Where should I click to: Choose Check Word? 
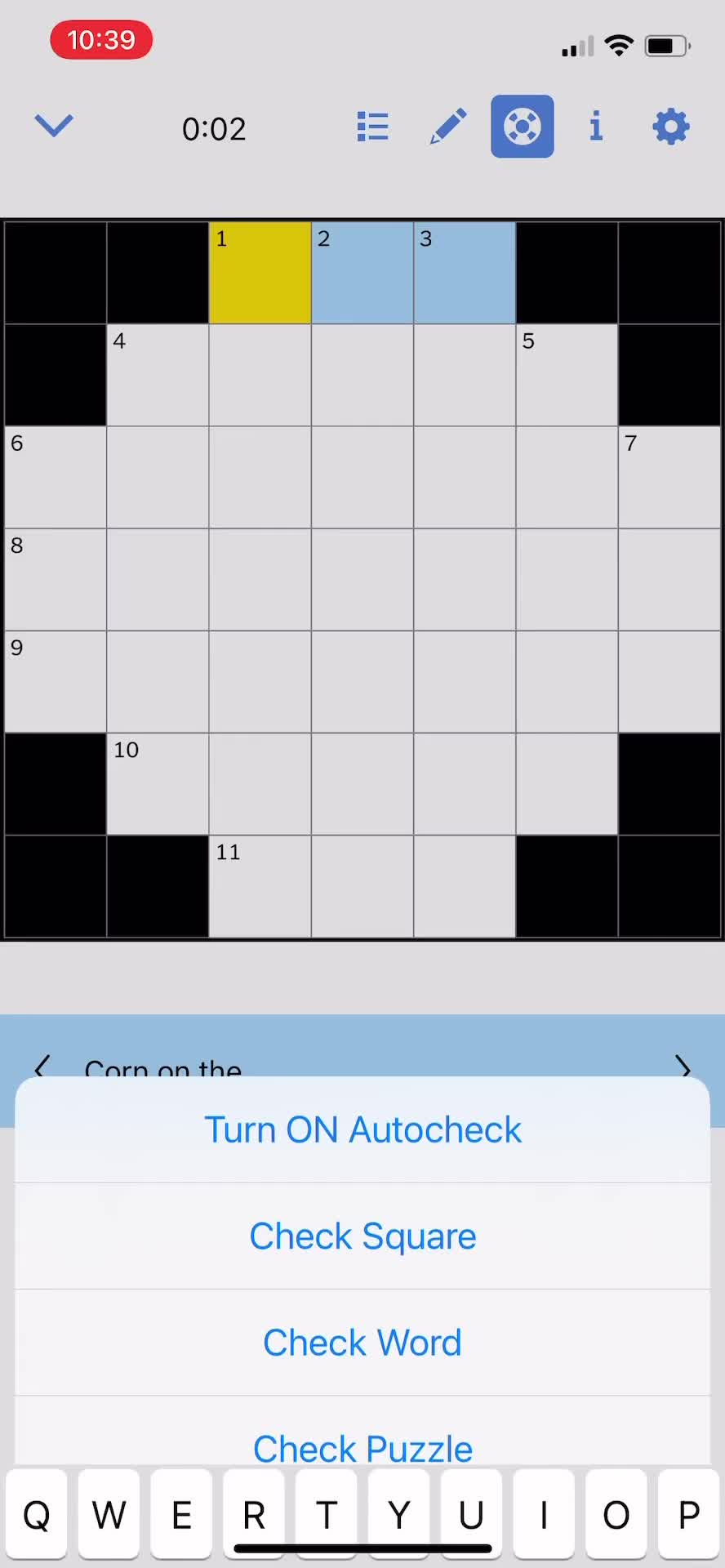(362, 1343)
